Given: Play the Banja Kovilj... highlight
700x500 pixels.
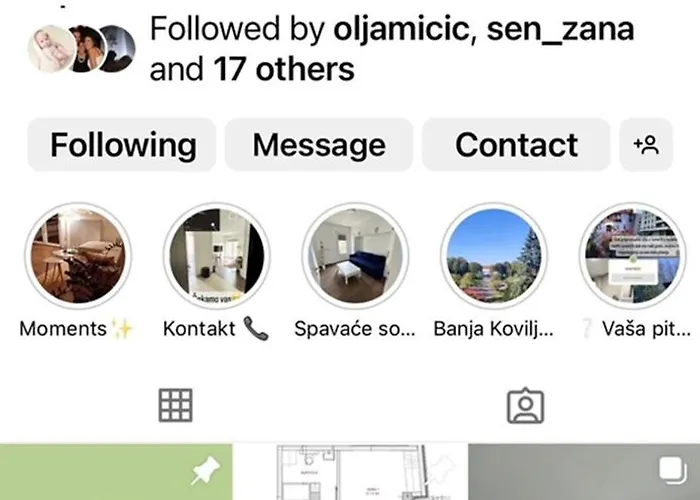Looking at the screenshot, I should 492,255.
